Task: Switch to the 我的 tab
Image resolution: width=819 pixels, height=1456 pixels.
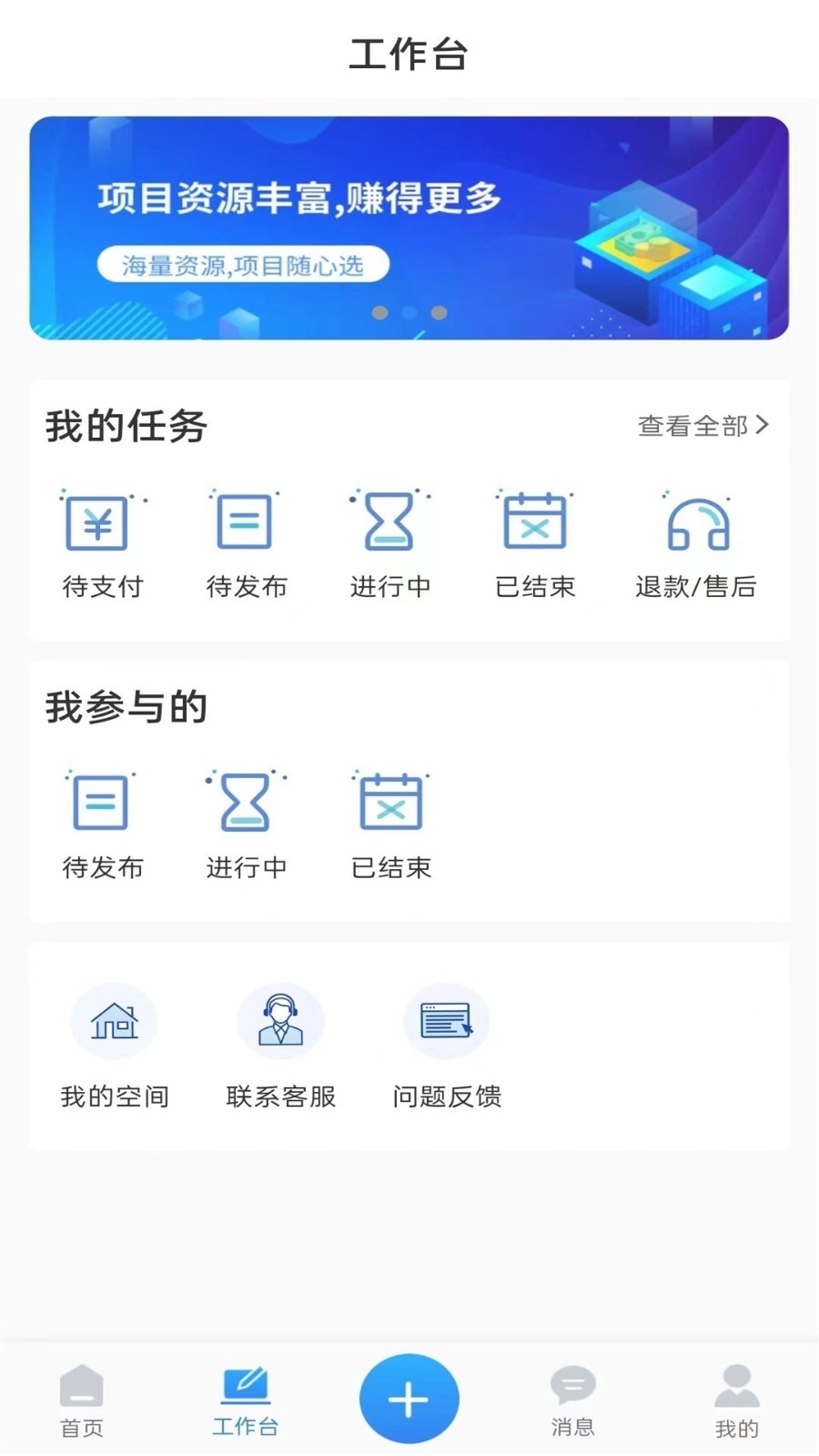Action: click(736, 1400)
